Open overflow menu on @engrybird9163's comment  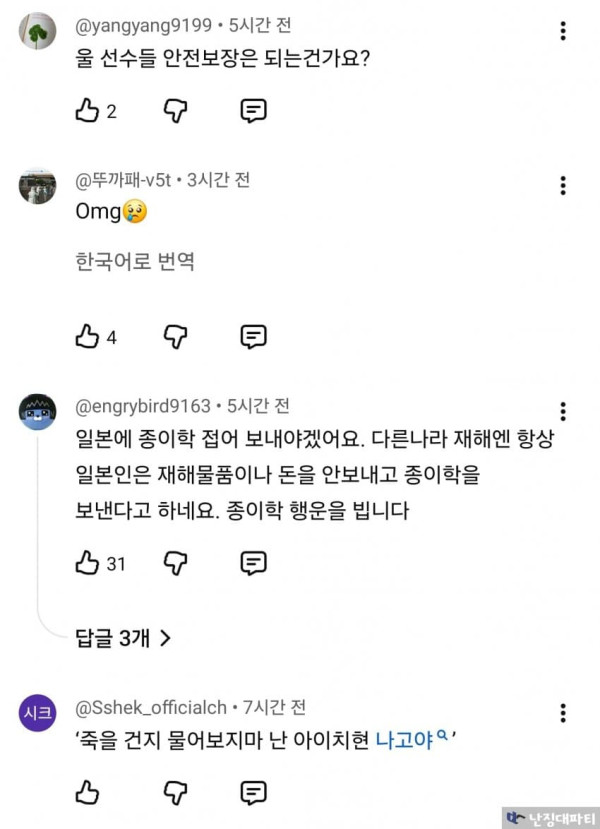(x=563, y=411)
